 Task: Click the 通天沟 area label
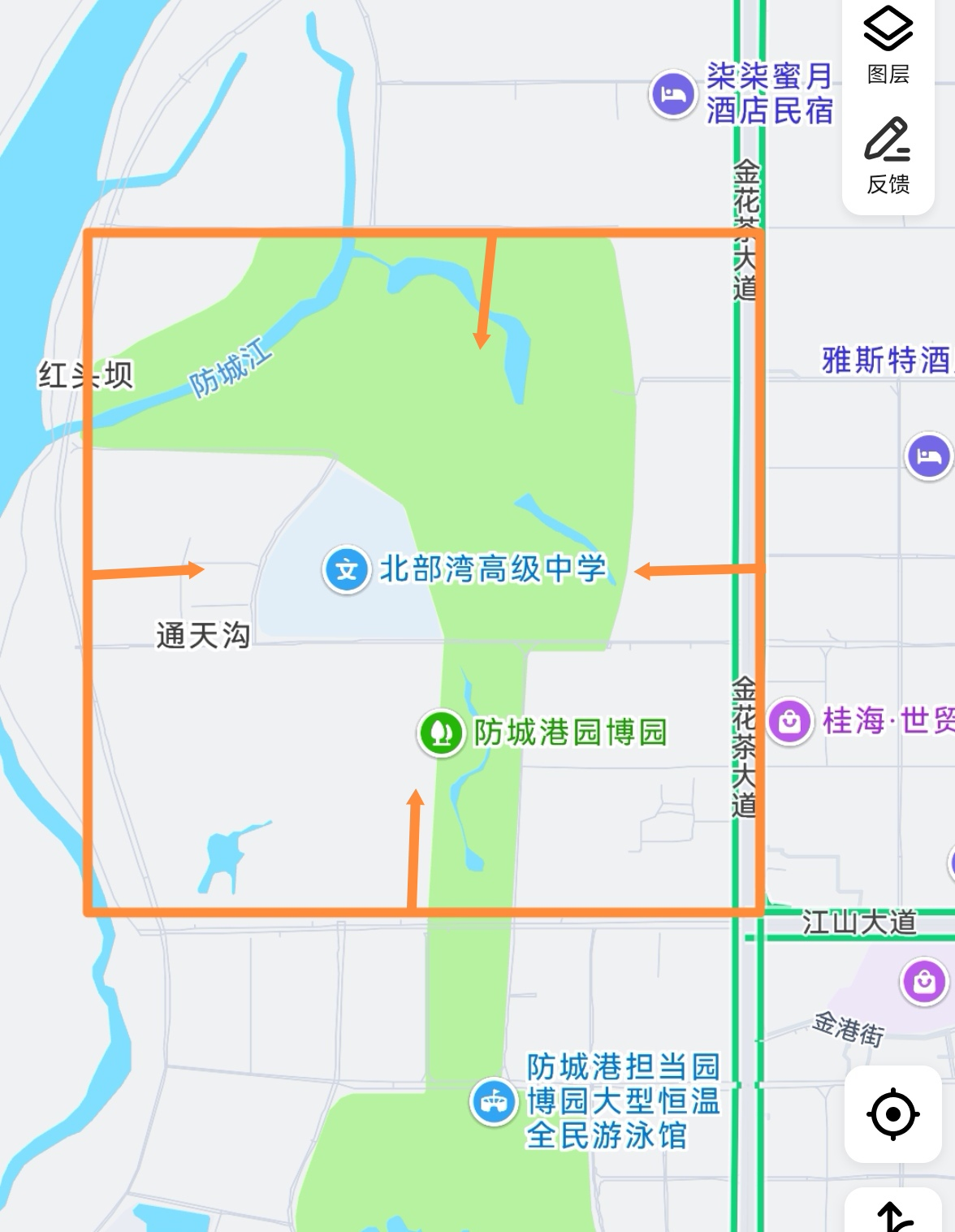202,635
